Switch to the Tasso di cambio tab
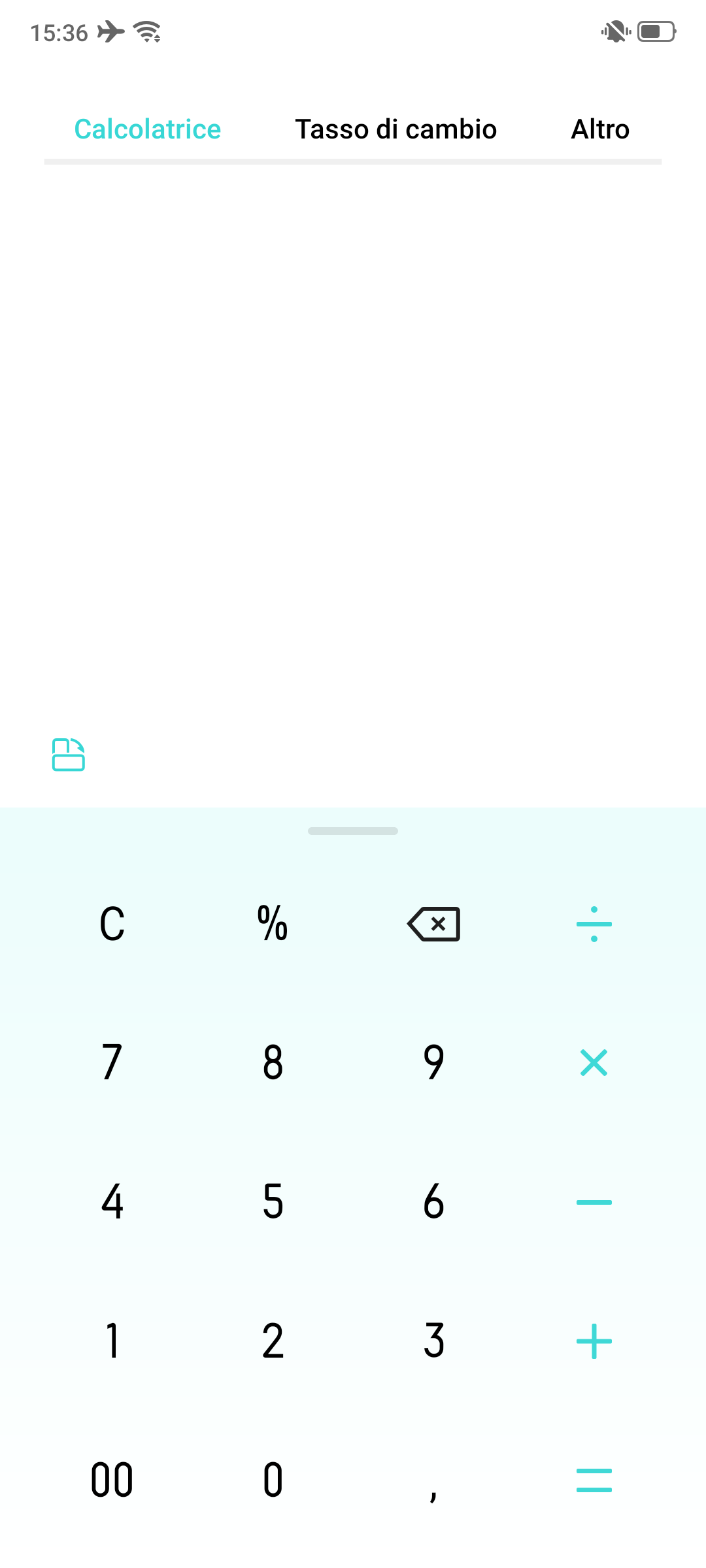This screenshot has width=706, height=1568. 395,129
